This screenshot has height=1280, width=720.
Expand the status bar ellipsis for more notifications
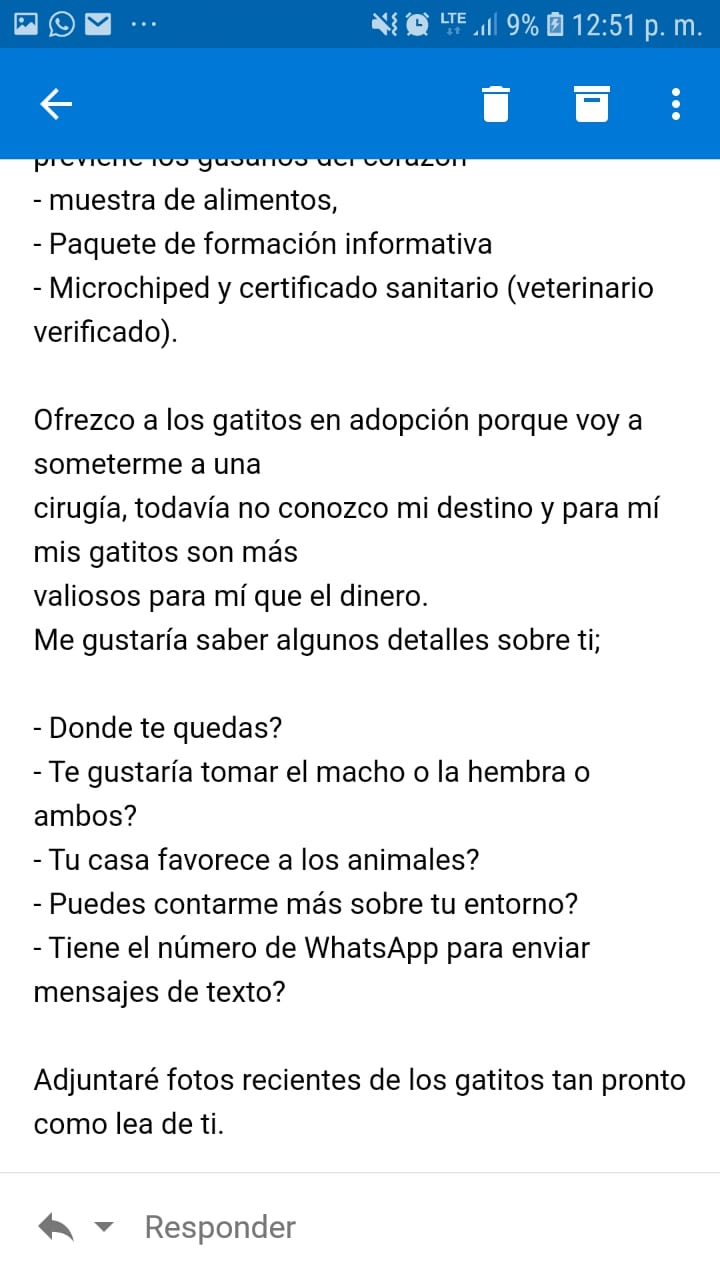pos(143,22)
